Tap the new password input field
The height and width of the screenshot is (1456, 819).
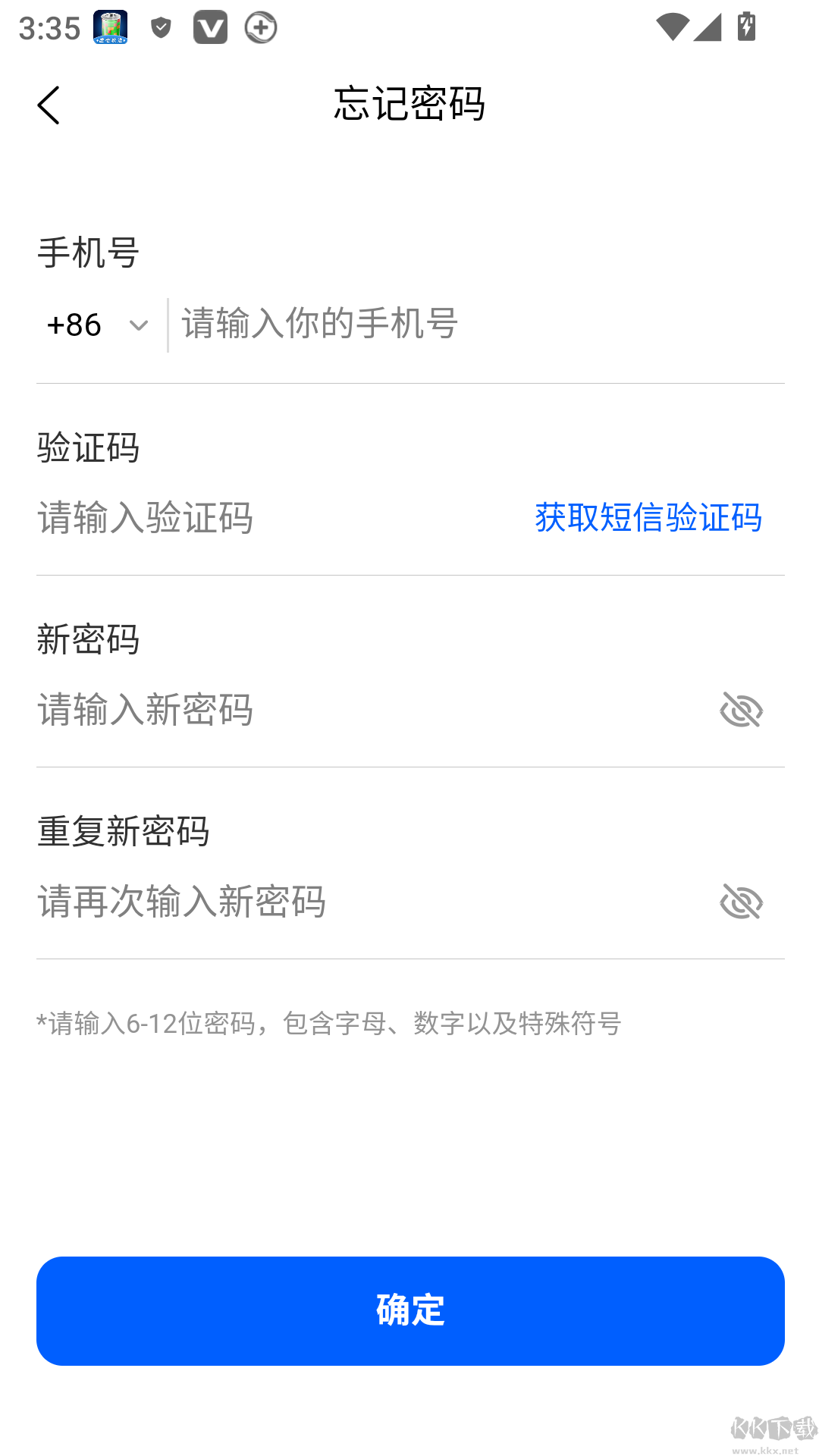tap(303, 710)
